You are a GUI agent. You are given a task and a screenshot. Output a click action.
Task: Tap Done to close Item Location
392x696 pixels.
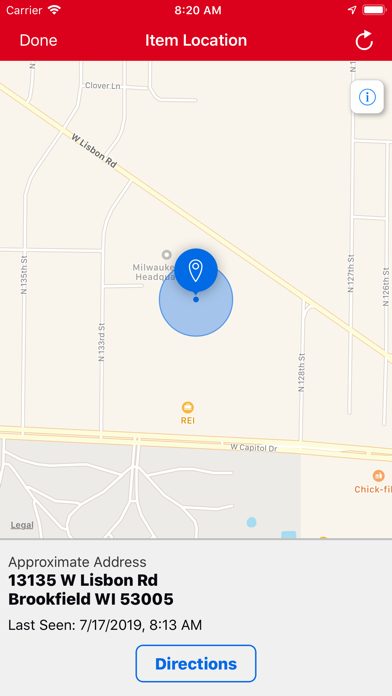point(38,40)
